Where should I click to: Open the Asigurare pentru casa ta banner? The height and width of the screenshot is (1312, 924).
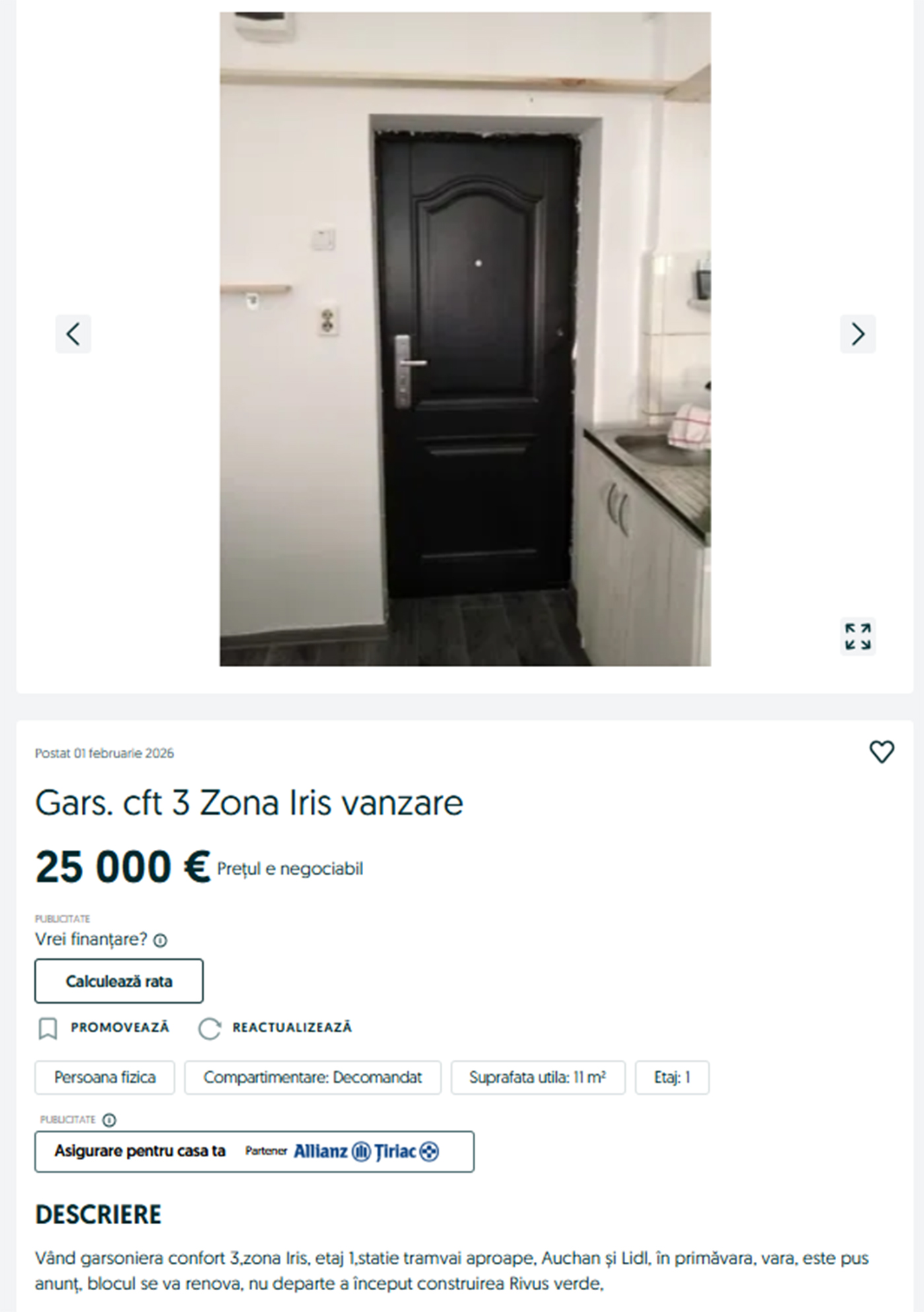click(254, 1152)
